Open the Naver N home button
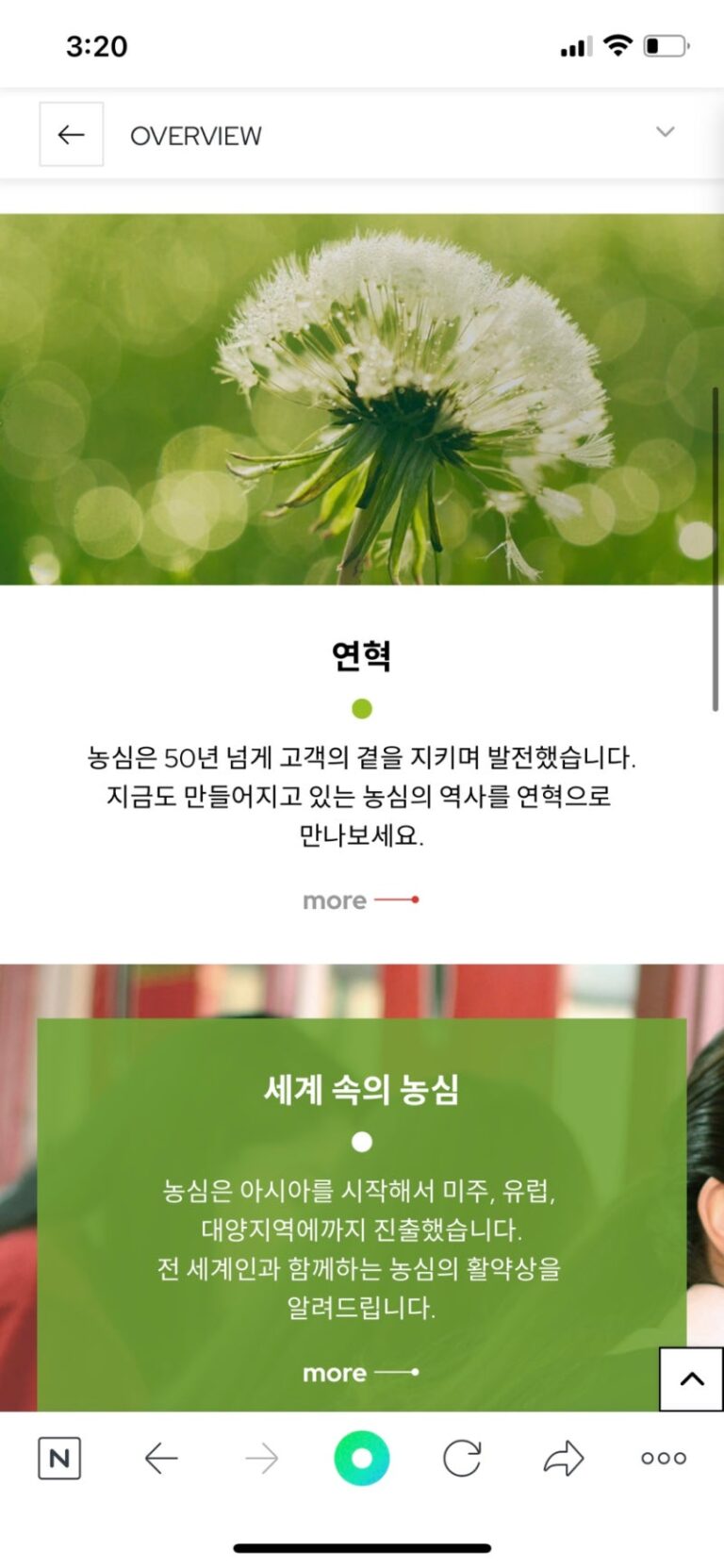The image size is (724, 1568). 59,1459
